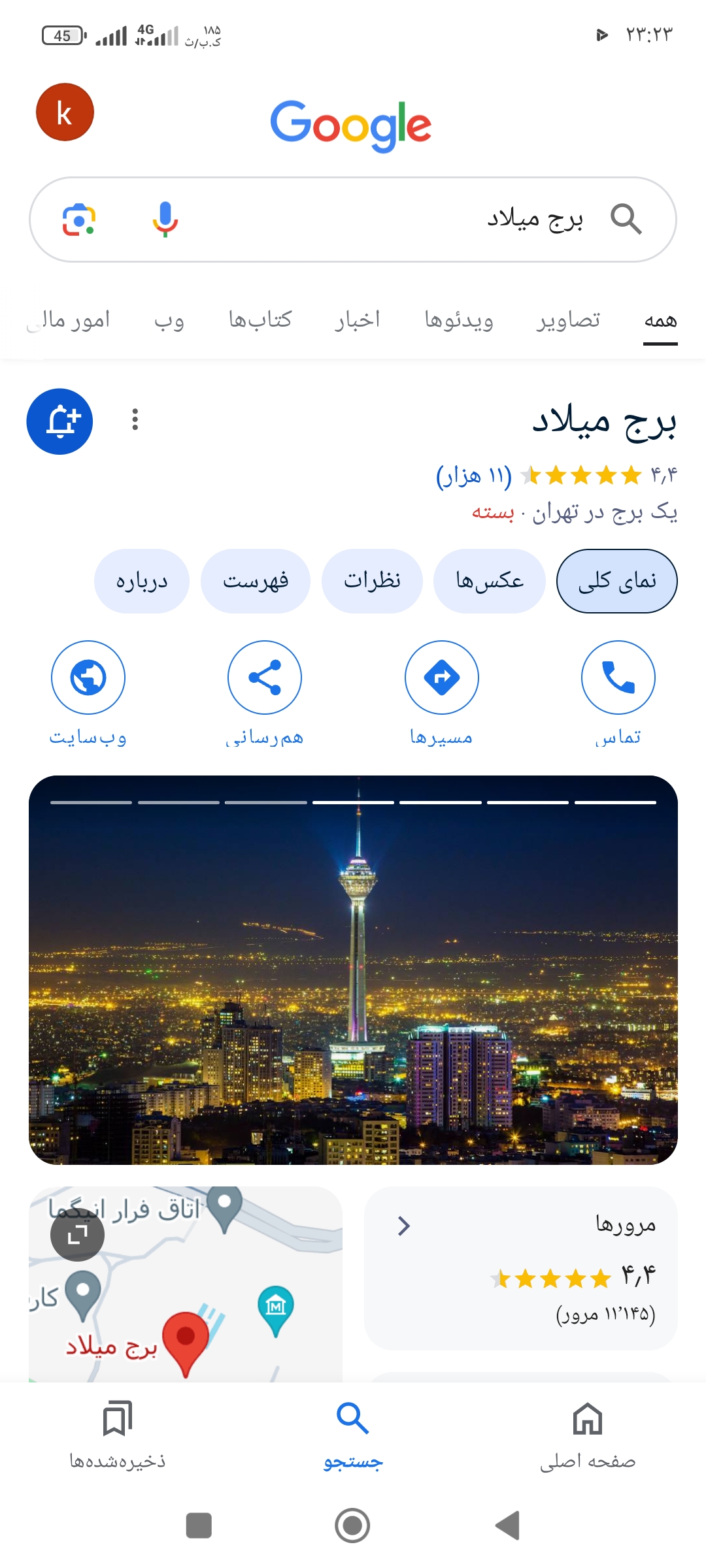Switch to the تصاویر tab
Viewport: 706px width, 1568px height.
[x=568, y=320]
